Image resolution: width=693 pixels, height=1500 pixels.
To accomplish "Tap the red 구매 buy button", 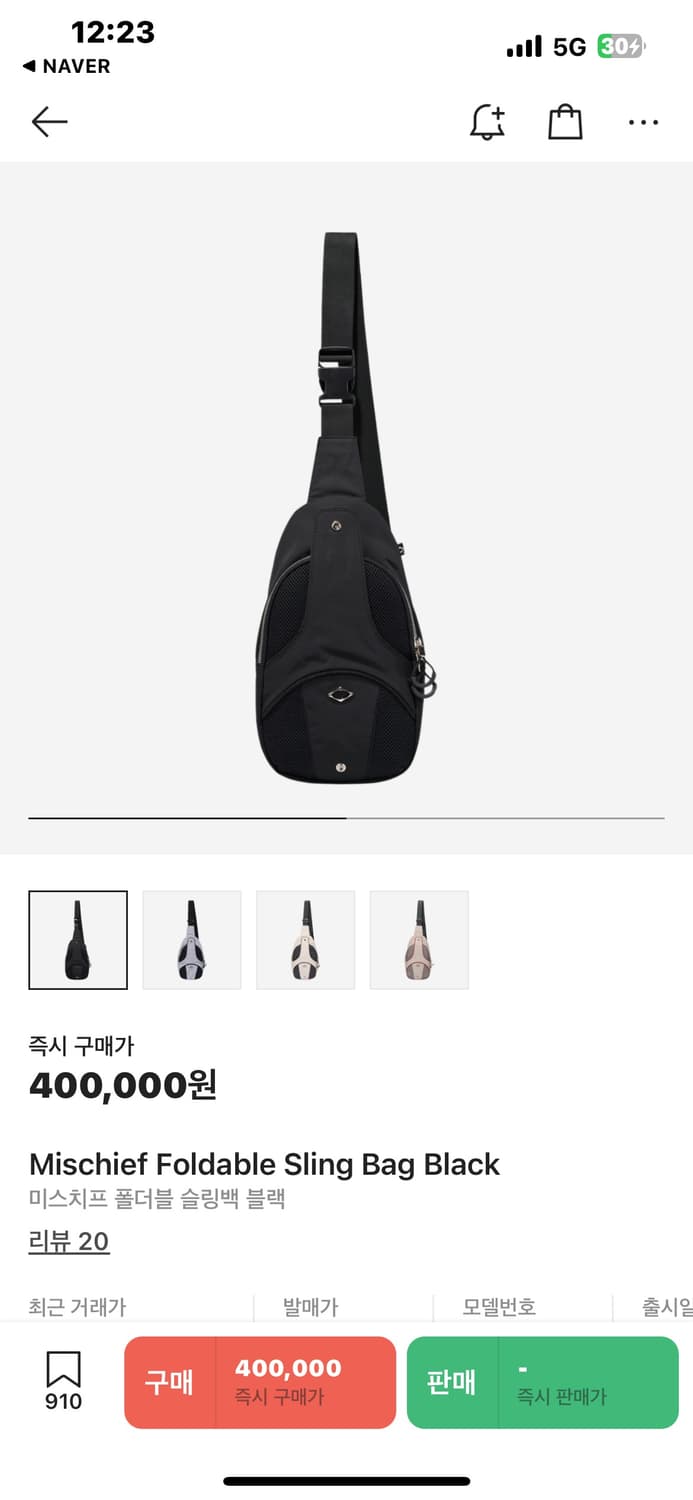I will click(260, 1382).
